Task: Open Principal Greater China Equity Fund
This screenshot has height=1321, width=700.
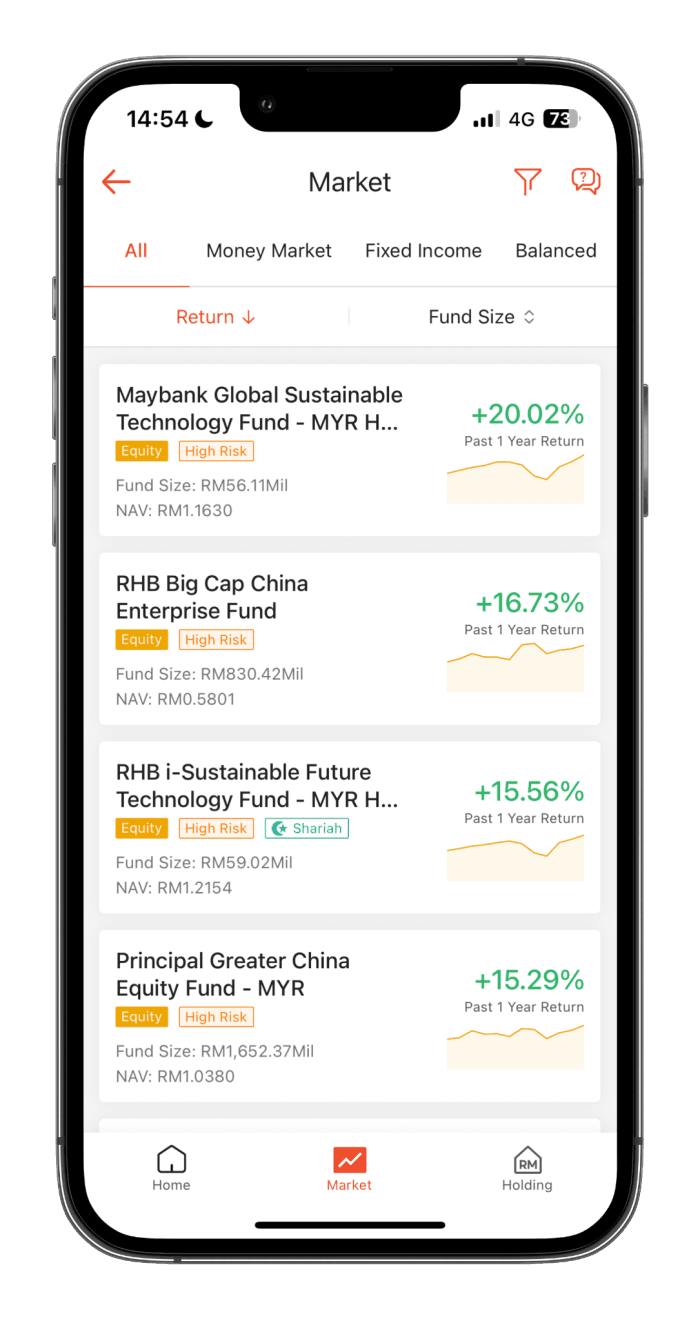Action: (349, 1016)
